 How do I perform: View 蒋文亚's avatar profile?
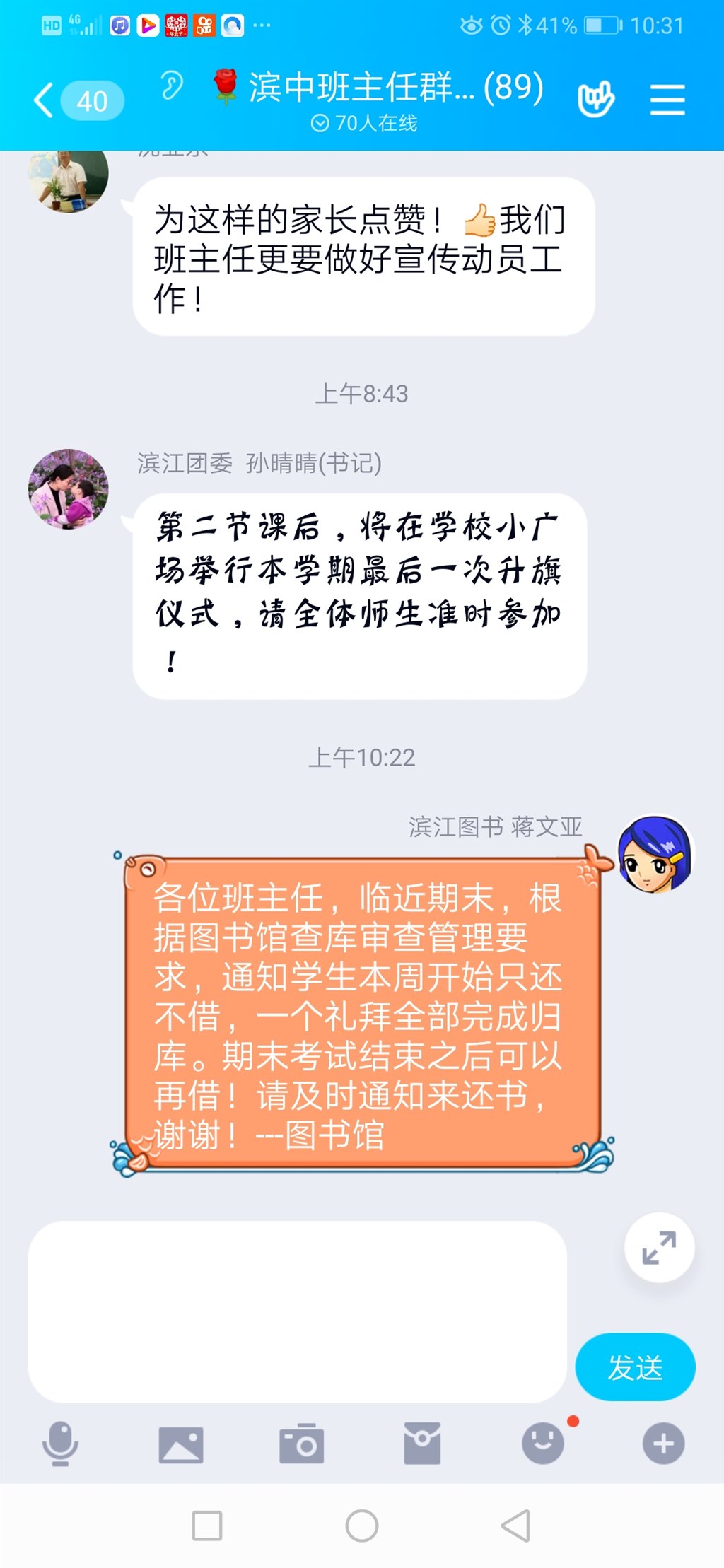coord(655,854)
